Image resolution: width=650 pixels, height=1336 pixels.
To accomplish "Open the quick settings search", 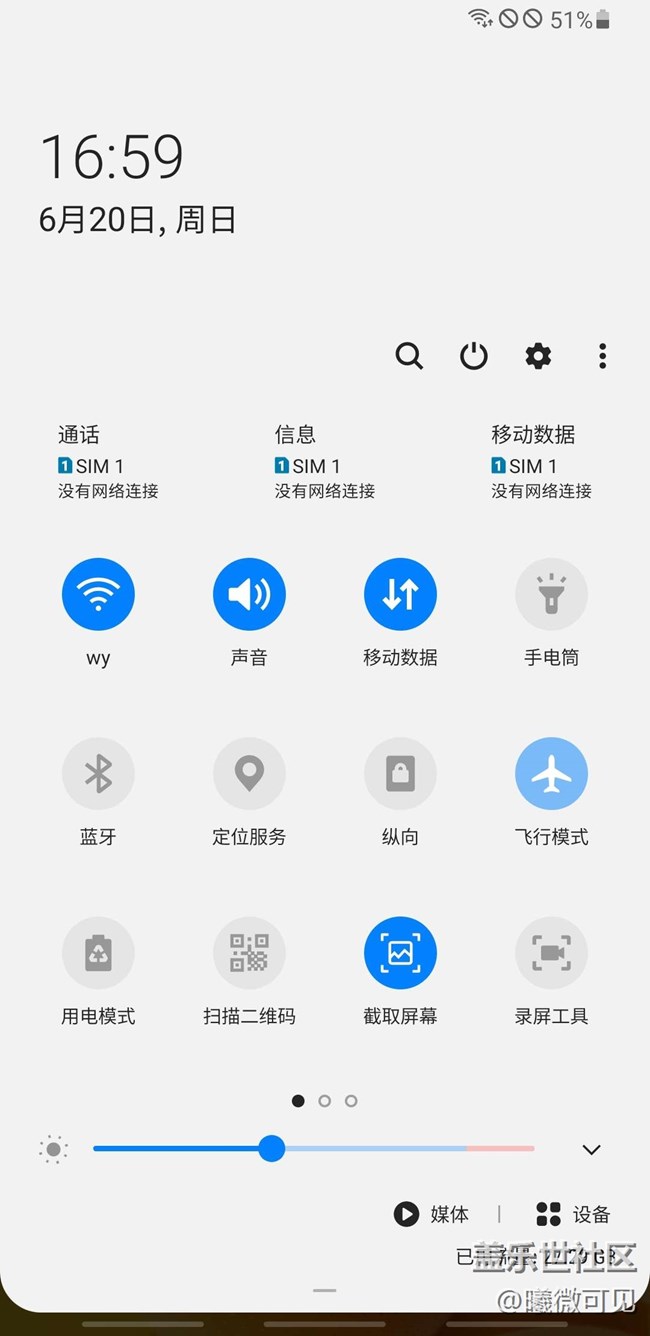I will pyautogui.click(x=409, y=356).
